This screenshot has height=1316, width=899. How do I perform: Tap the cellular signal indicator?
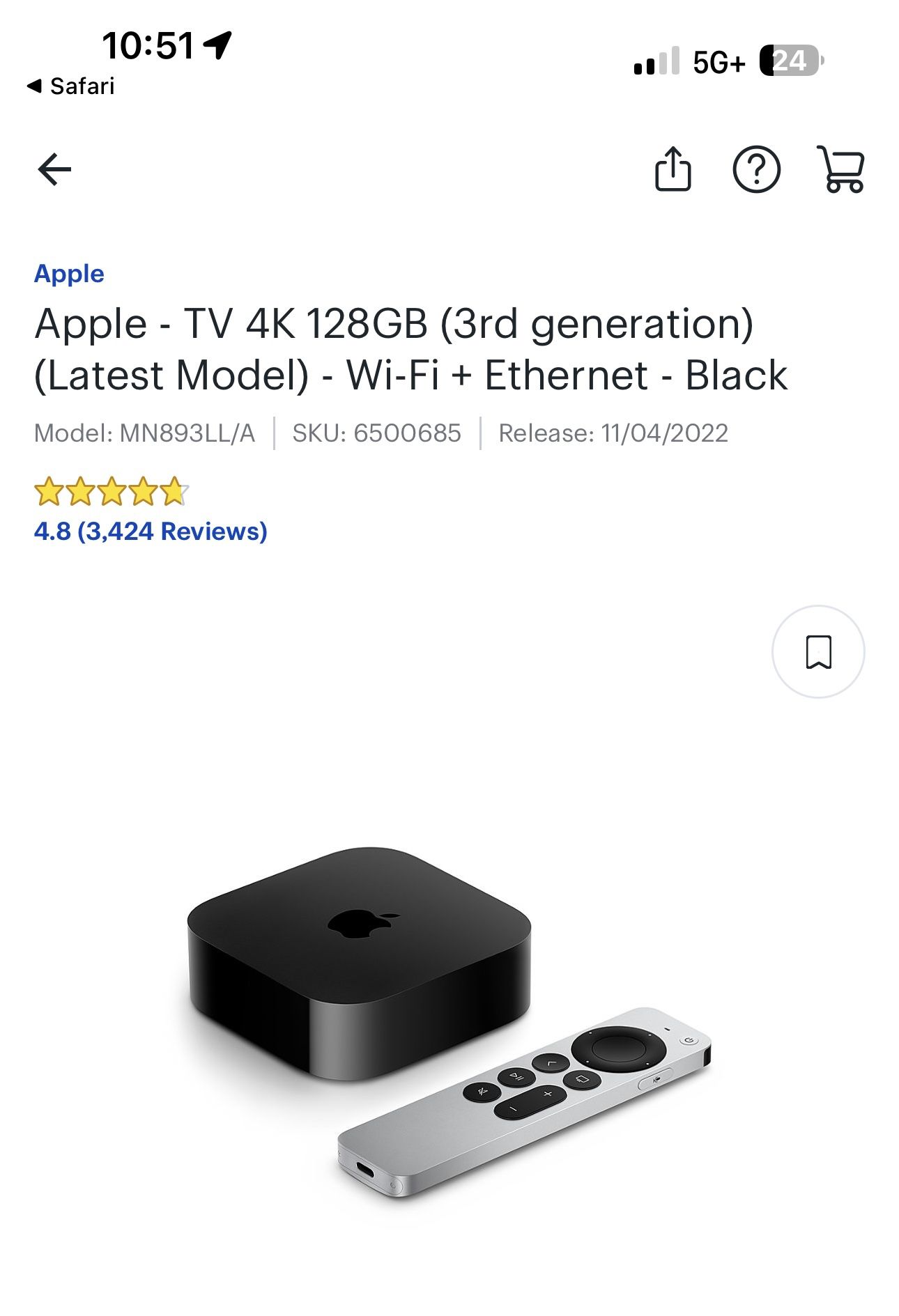[655, 61]
